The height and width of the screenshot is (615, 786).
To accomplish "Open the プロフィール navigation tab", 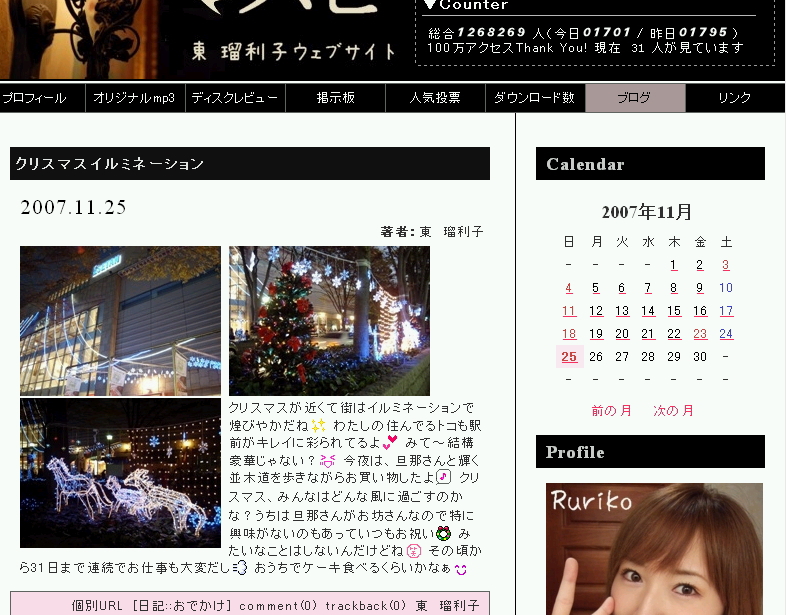I will pyautogui.click(x=34, y=98).
